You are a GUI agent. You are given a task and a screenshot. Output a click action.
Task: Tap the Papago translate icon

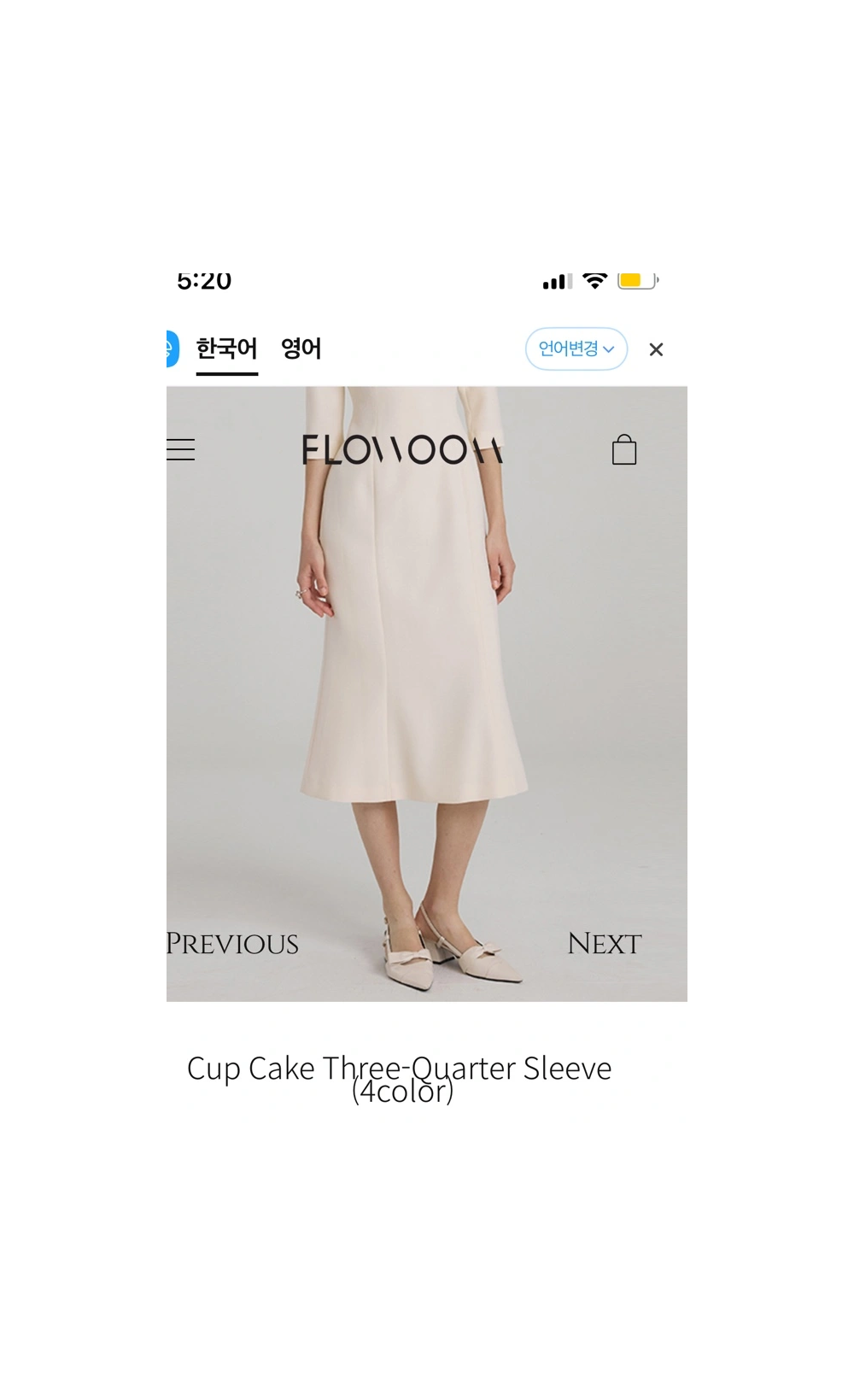[172, 349]
